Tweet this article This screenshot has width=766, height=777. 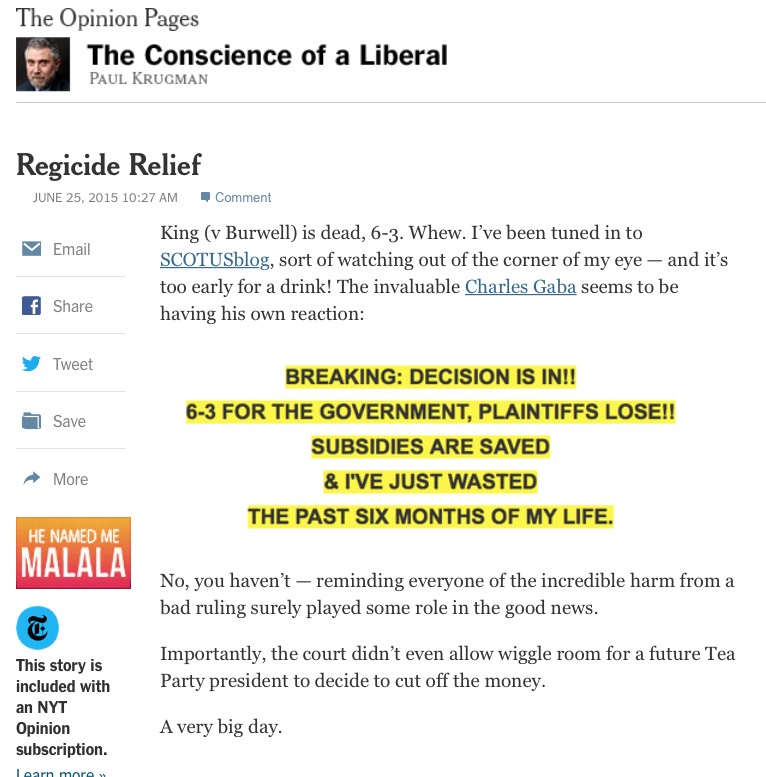pos(72,364)
